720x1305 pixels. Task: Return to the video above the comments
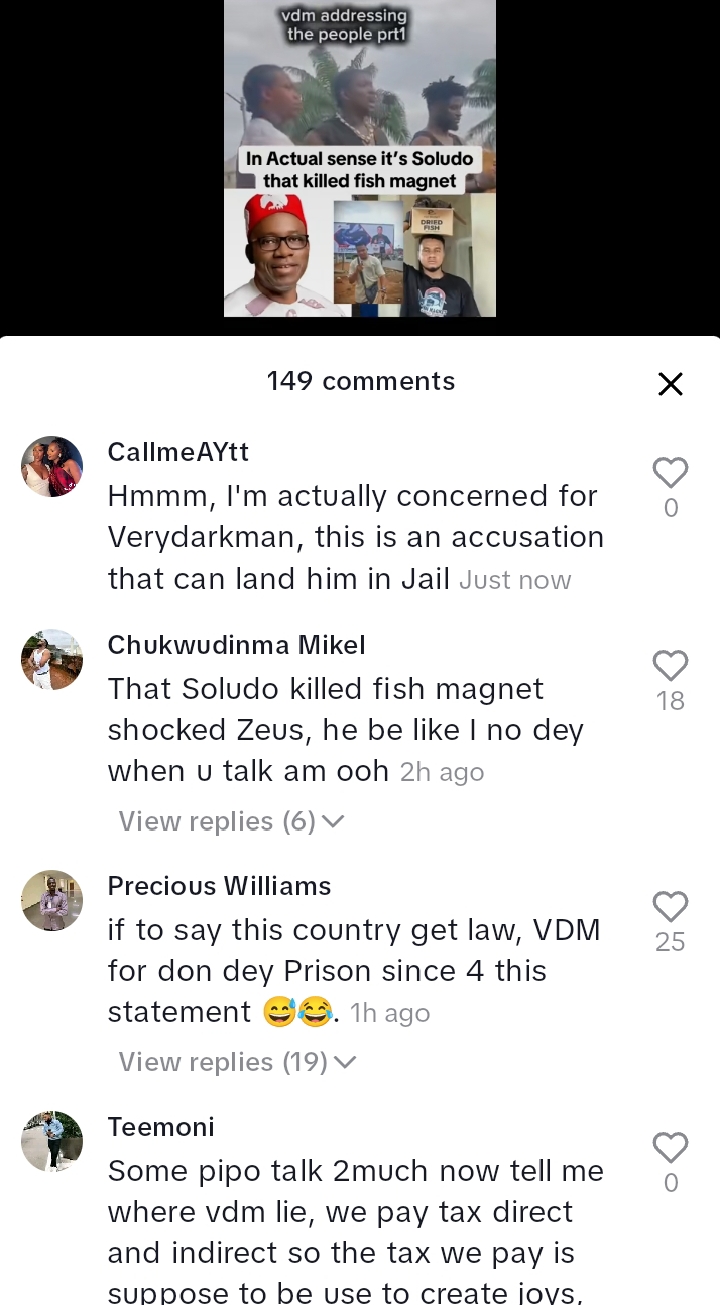pyautogui.click(x=359, y=160)
